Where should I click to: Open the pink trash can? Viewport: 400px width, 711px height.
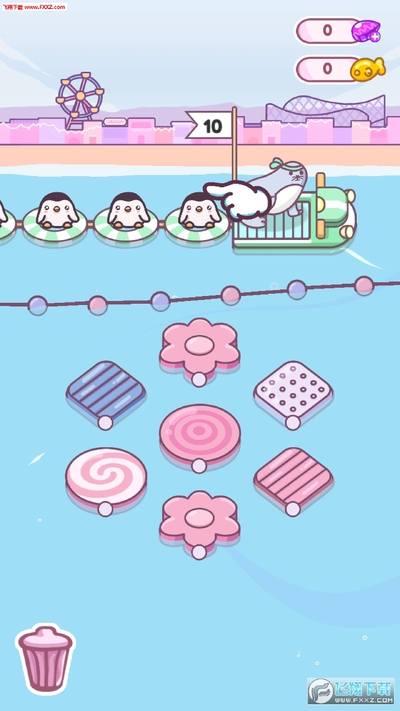tap(45, 659)
